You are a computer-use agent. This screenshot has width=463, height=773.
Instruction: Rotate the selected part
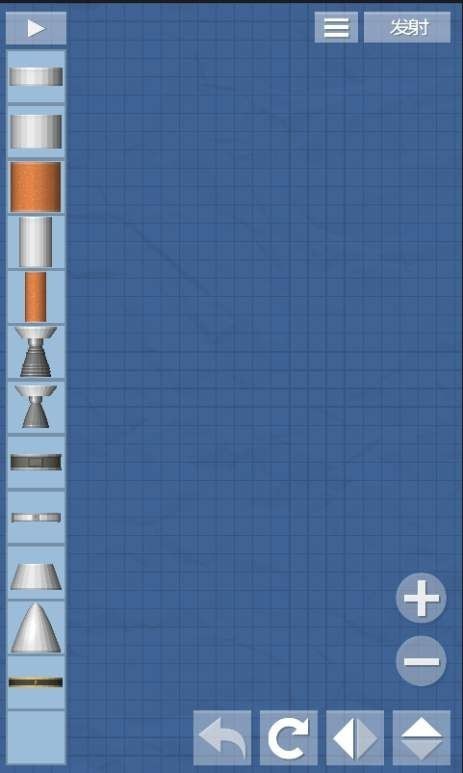(x=289, y=738)
